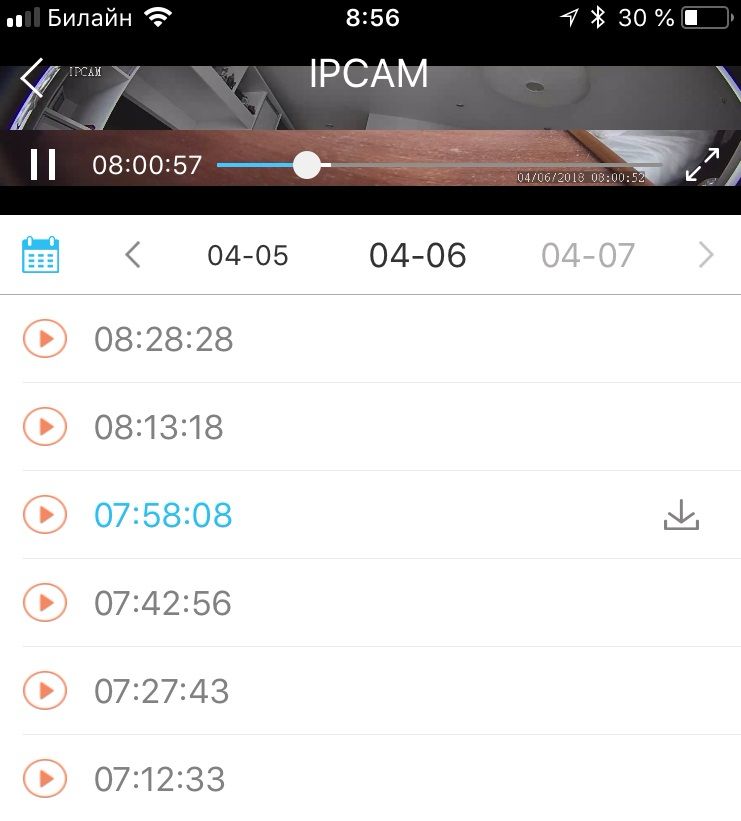The height and width of the screenshot is (821, 741).
Task: Play the 07:12:33 recording
Action: click(45, 779)
